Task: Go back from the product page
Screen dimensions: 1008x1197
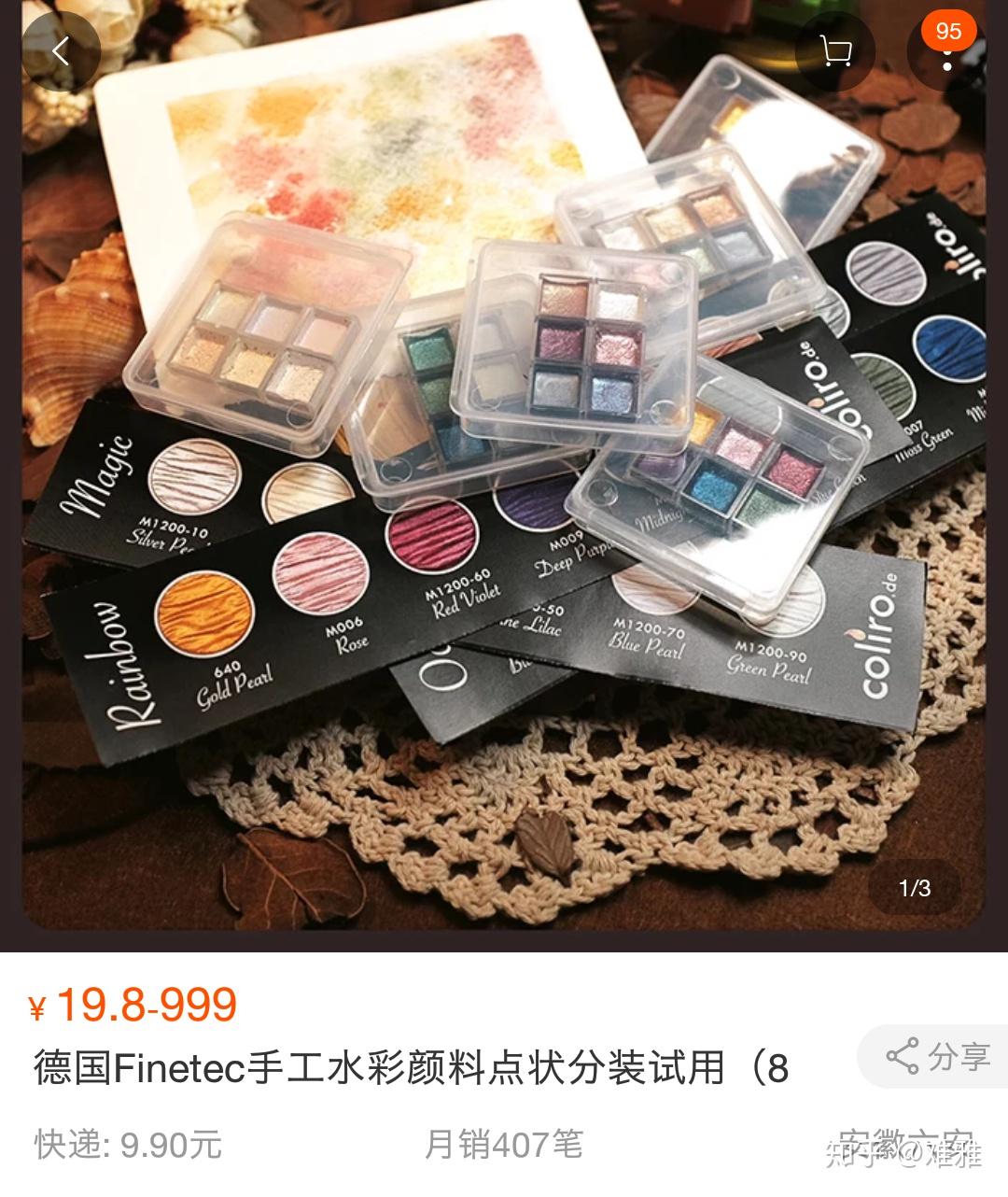Action: click(x=61, y=51)
